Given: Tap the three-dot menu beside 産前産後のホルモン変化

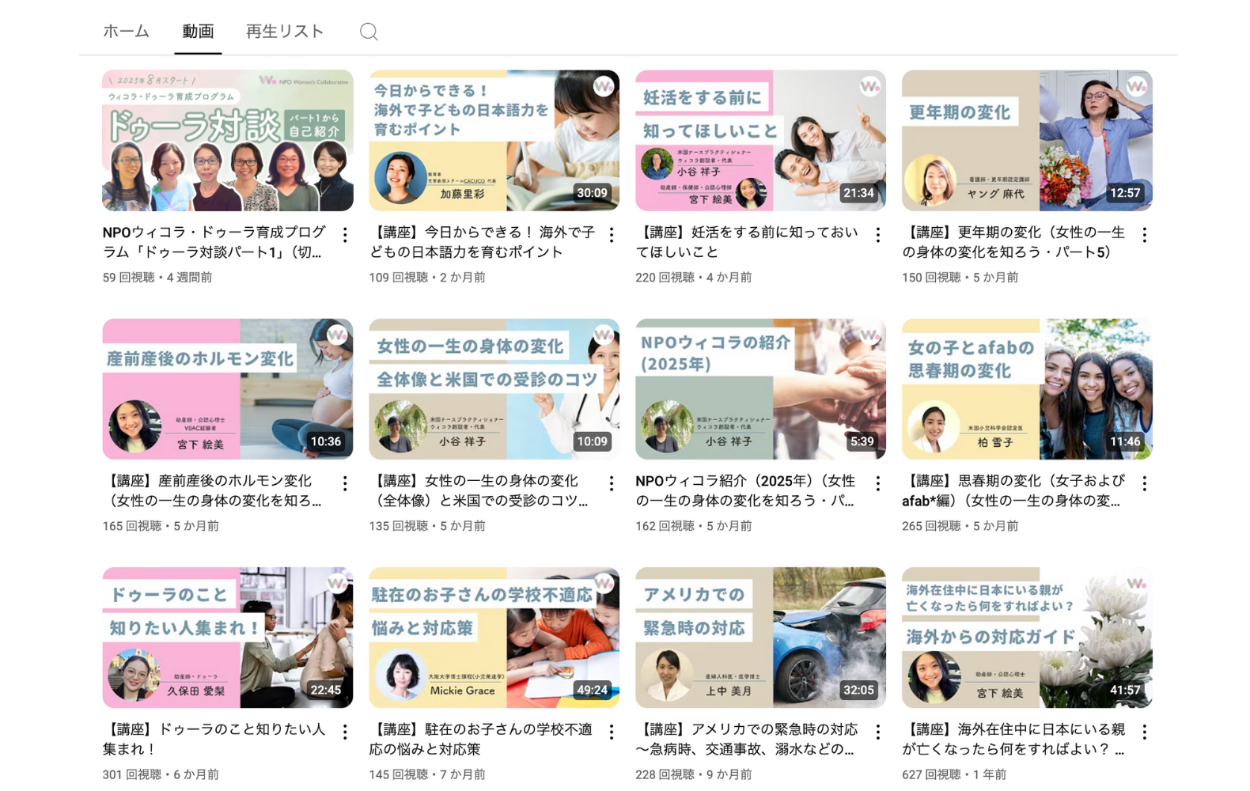Looking at the screenshot, I should pyautogui.click(x=345, y=484).
